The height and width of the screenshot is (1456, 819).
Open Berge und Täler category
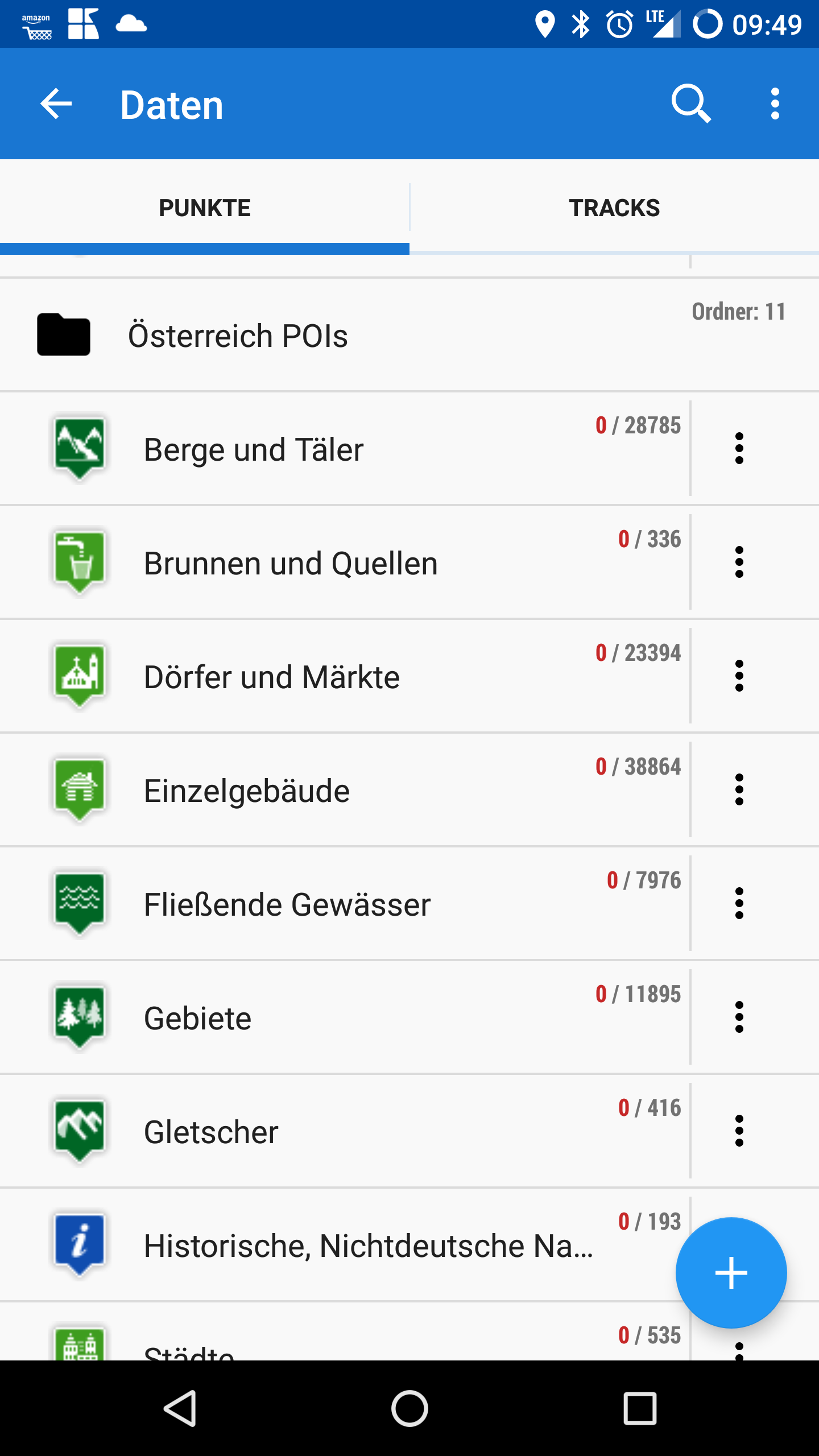(341, 449)
